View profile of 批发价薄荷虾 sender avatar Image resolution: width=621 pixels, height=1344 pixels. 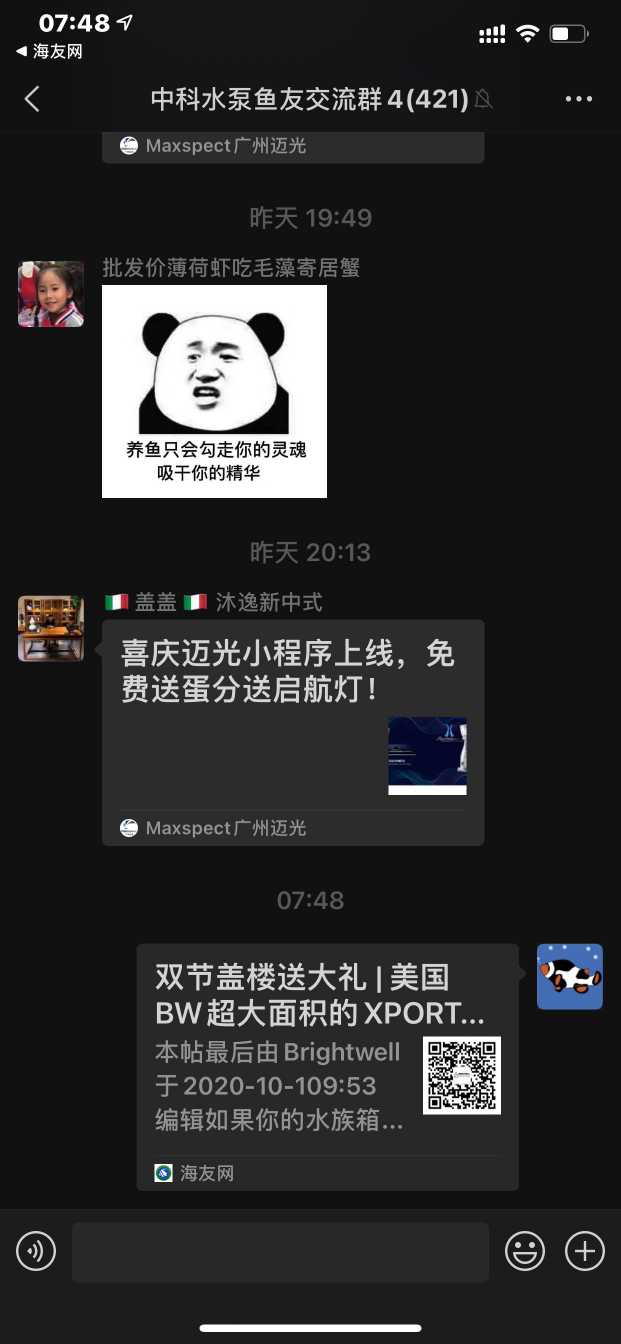51,294
